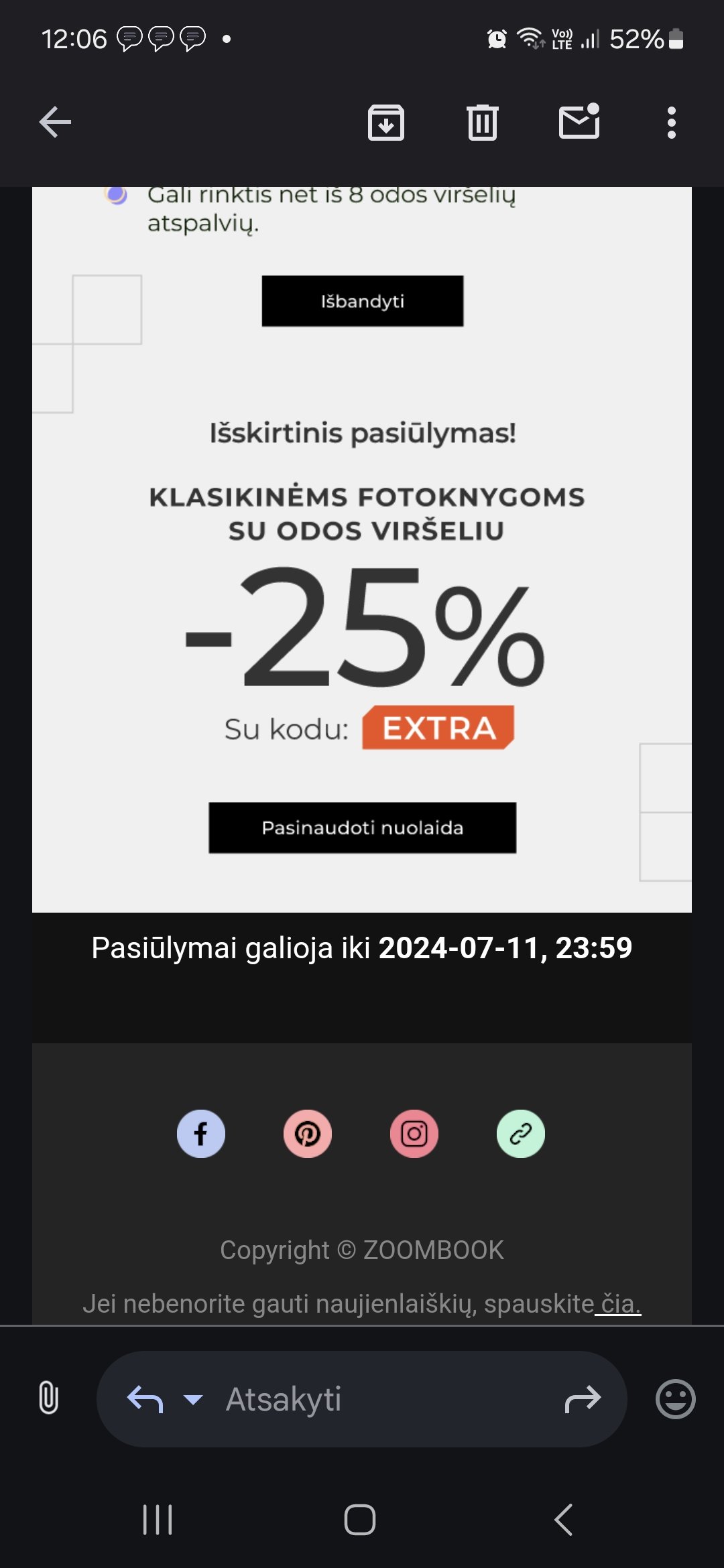Tap Pasinaudoti nuolaida button

click(x=363, y=828)
